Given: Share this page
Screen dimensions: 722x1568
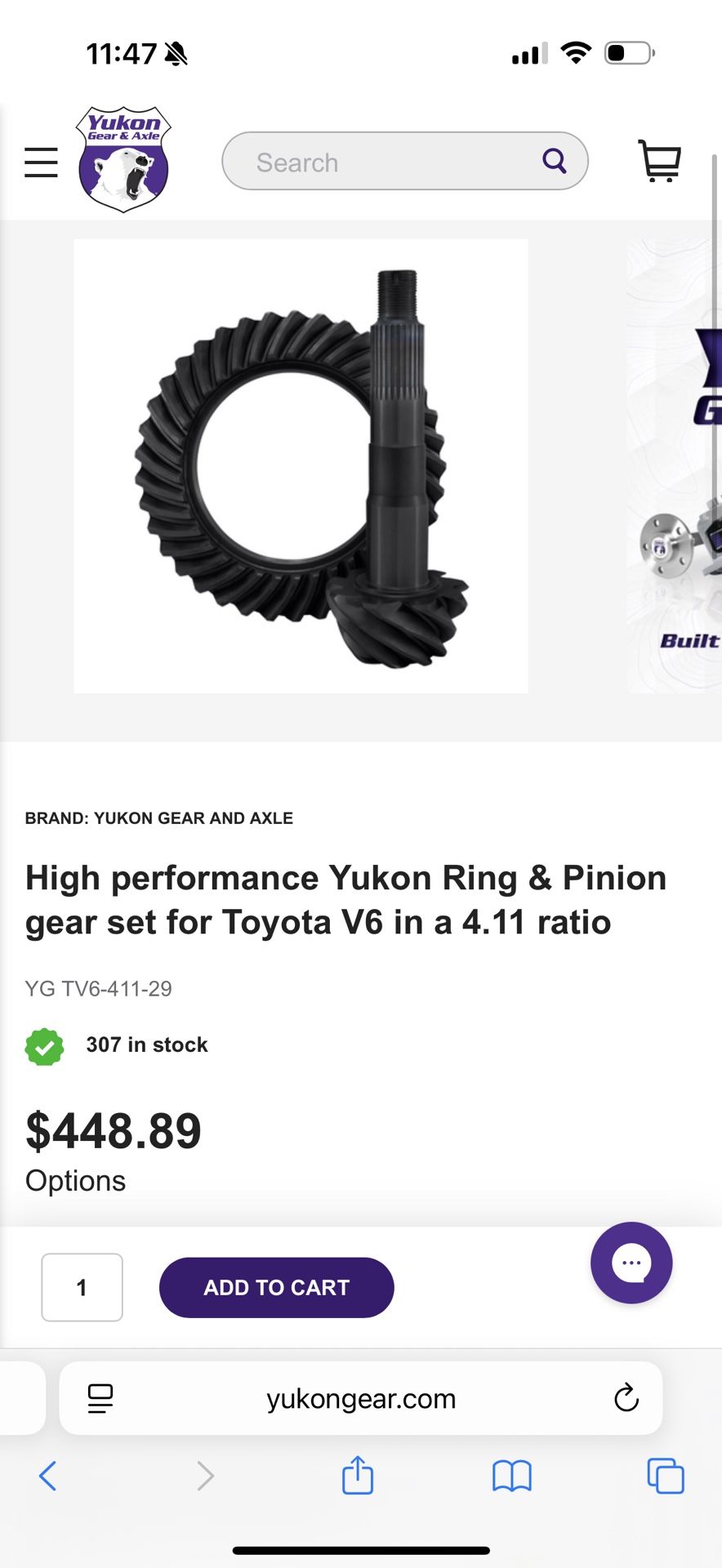Looking at the screenshot, I should [x=358, y=1476].
